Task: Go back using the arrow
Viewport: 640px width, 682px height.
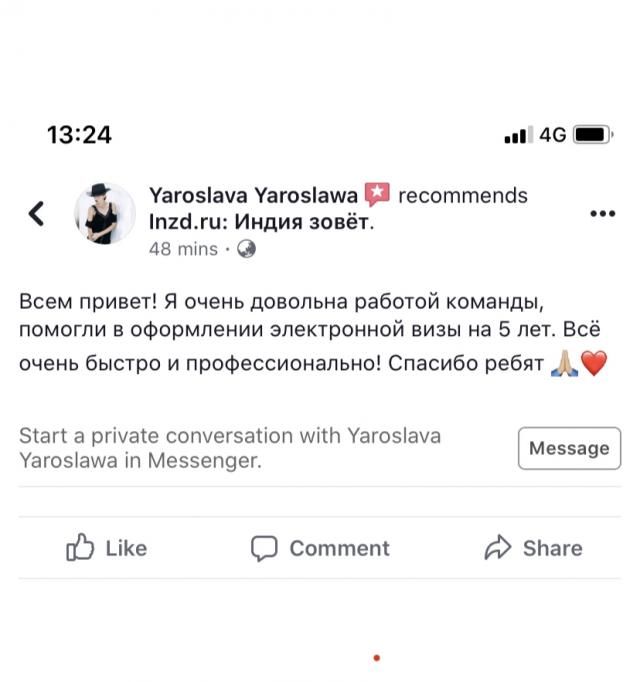Action: click(x=36, y=213)
